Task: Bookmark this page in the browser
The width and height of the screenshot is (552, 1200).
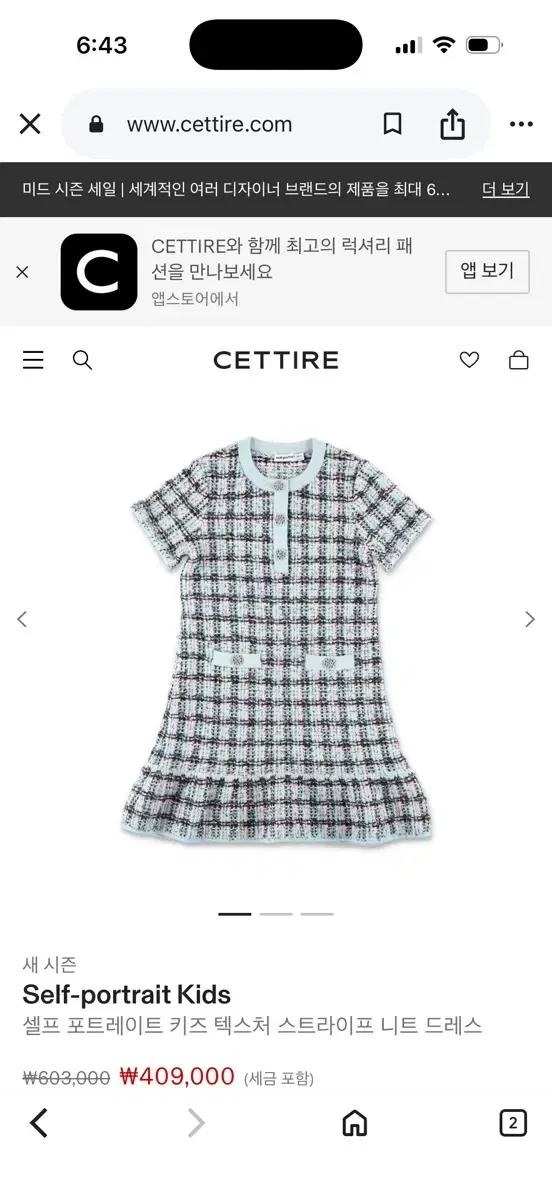Action: pyautogui.click(x=393, y=124)
